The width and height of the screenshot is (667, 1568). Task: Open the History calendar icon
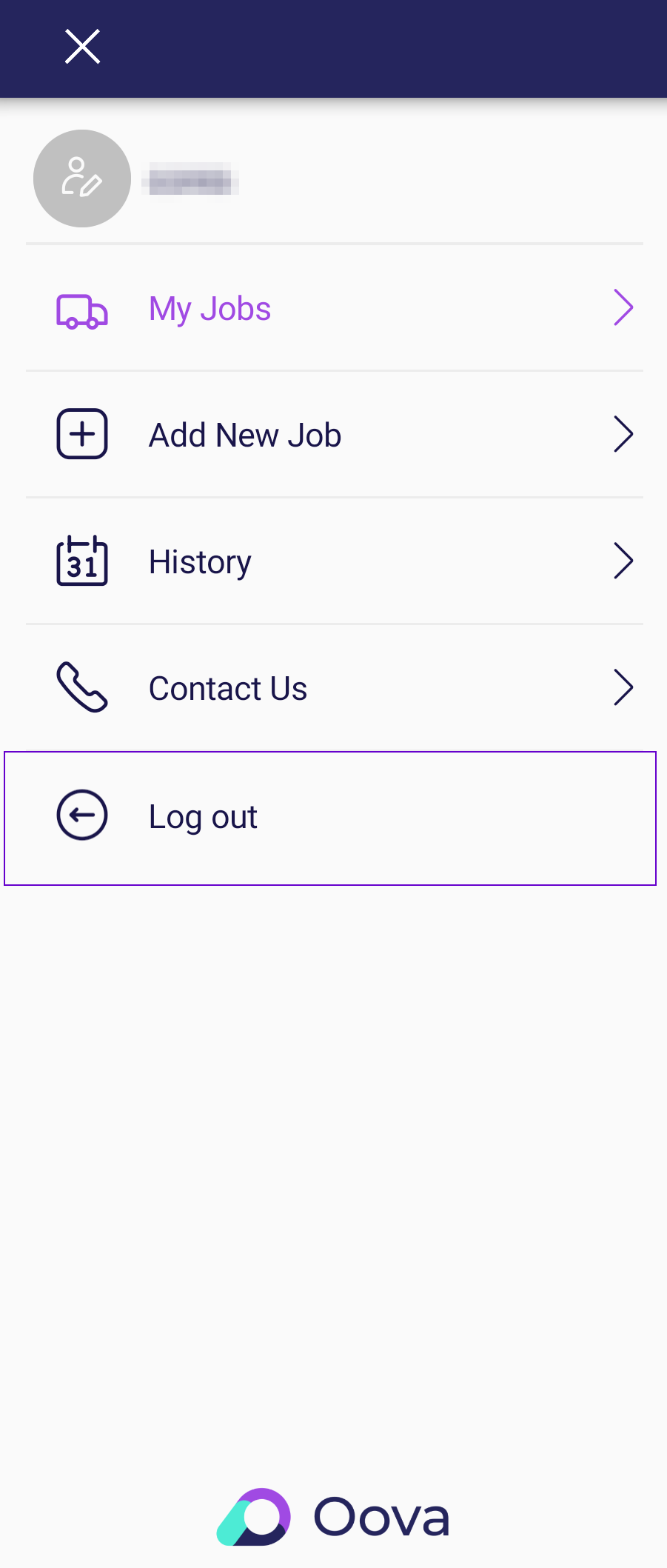[81, 561]
